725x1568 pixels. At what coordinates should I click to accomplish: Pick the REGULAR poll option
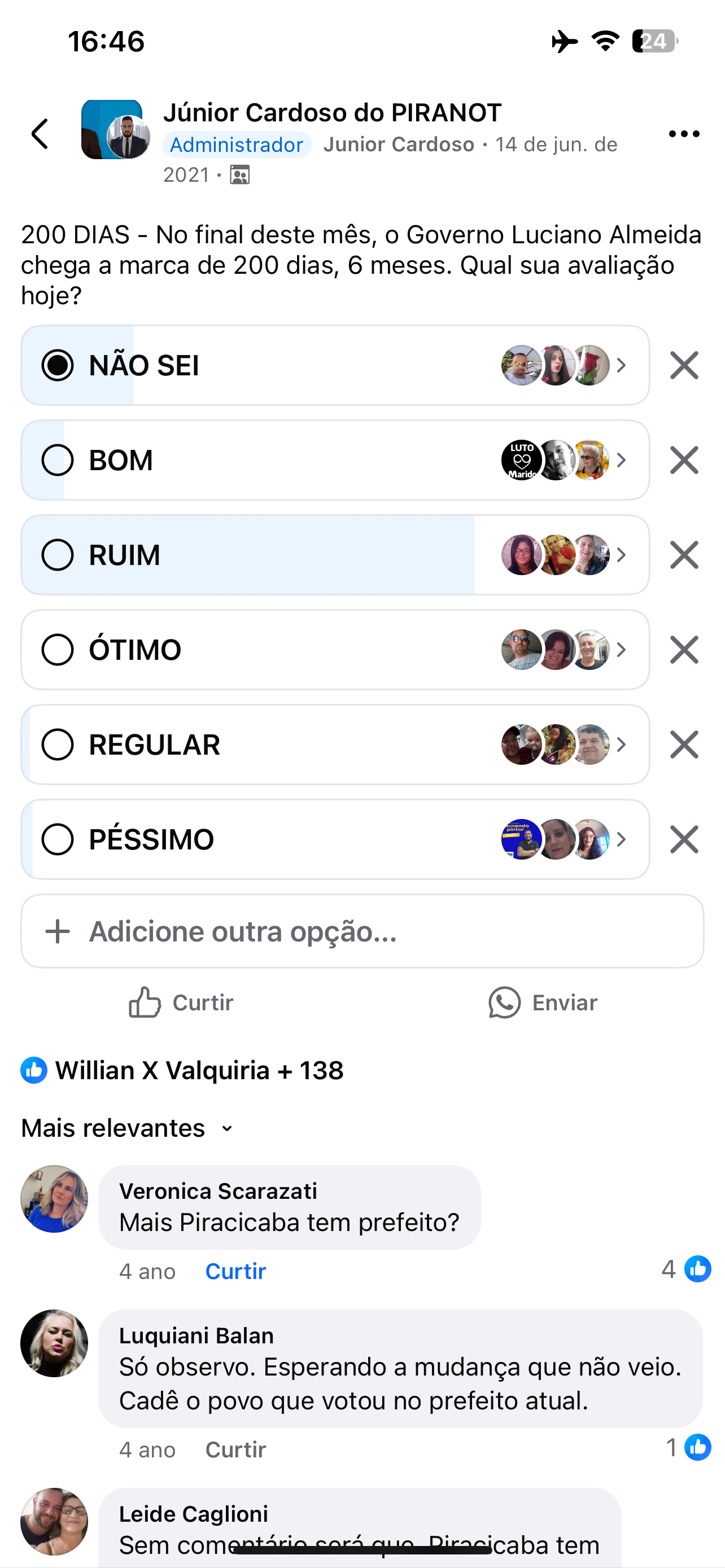(58, 745)
